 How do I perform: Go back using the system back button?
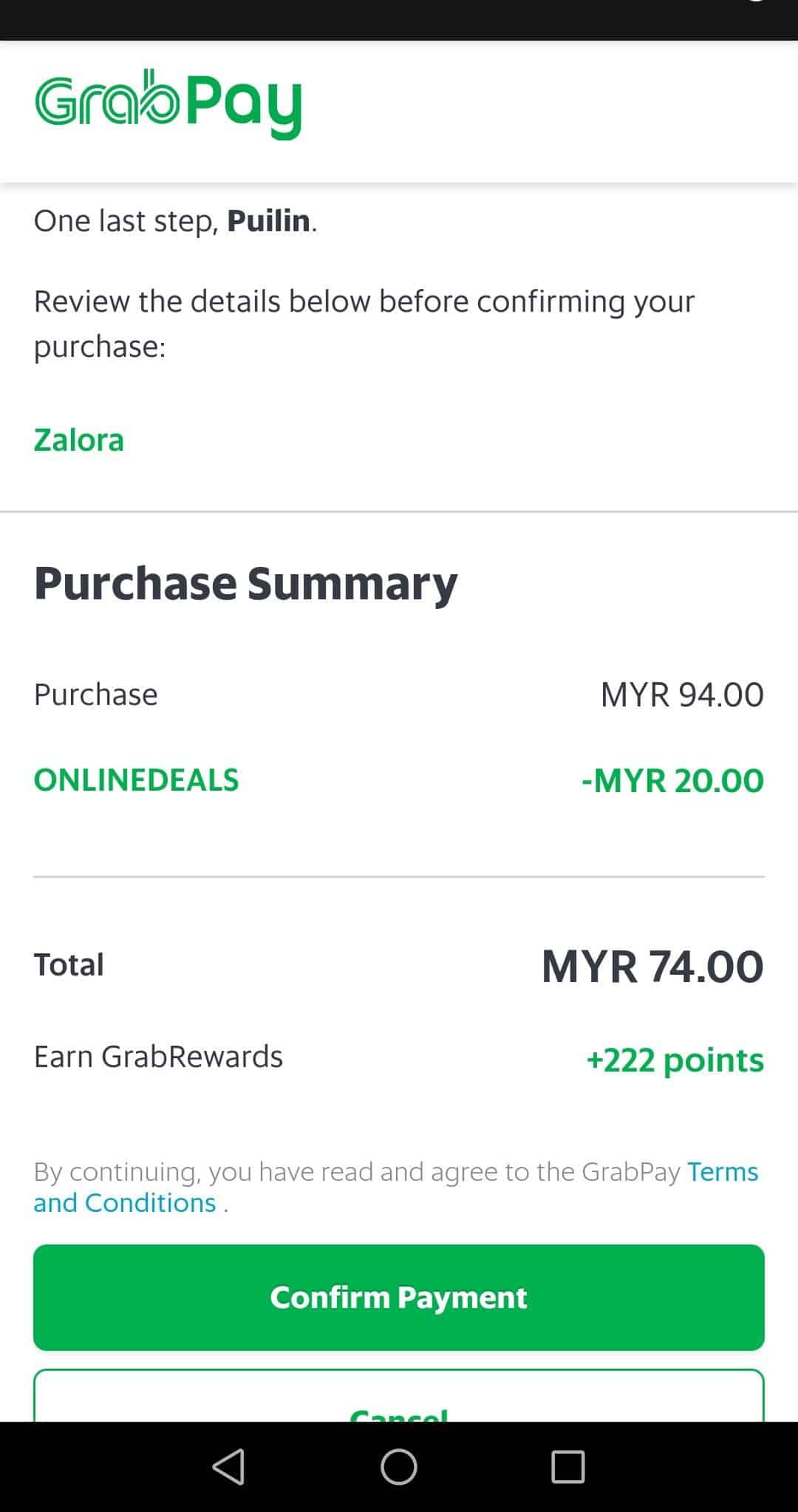click(x=228, y=1466)
